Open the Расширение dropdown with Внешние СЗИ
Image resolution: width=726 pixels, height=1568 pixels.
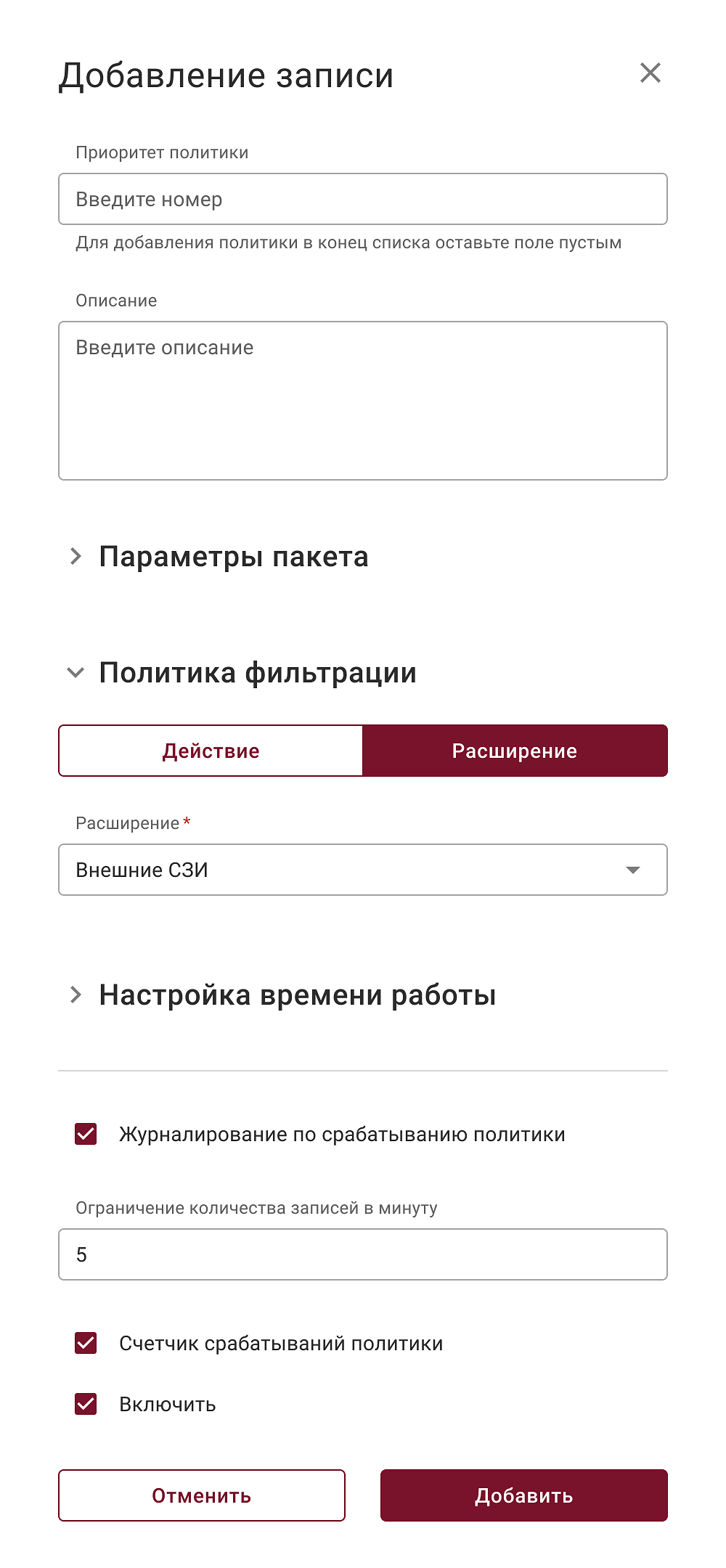tap(363, 870)
